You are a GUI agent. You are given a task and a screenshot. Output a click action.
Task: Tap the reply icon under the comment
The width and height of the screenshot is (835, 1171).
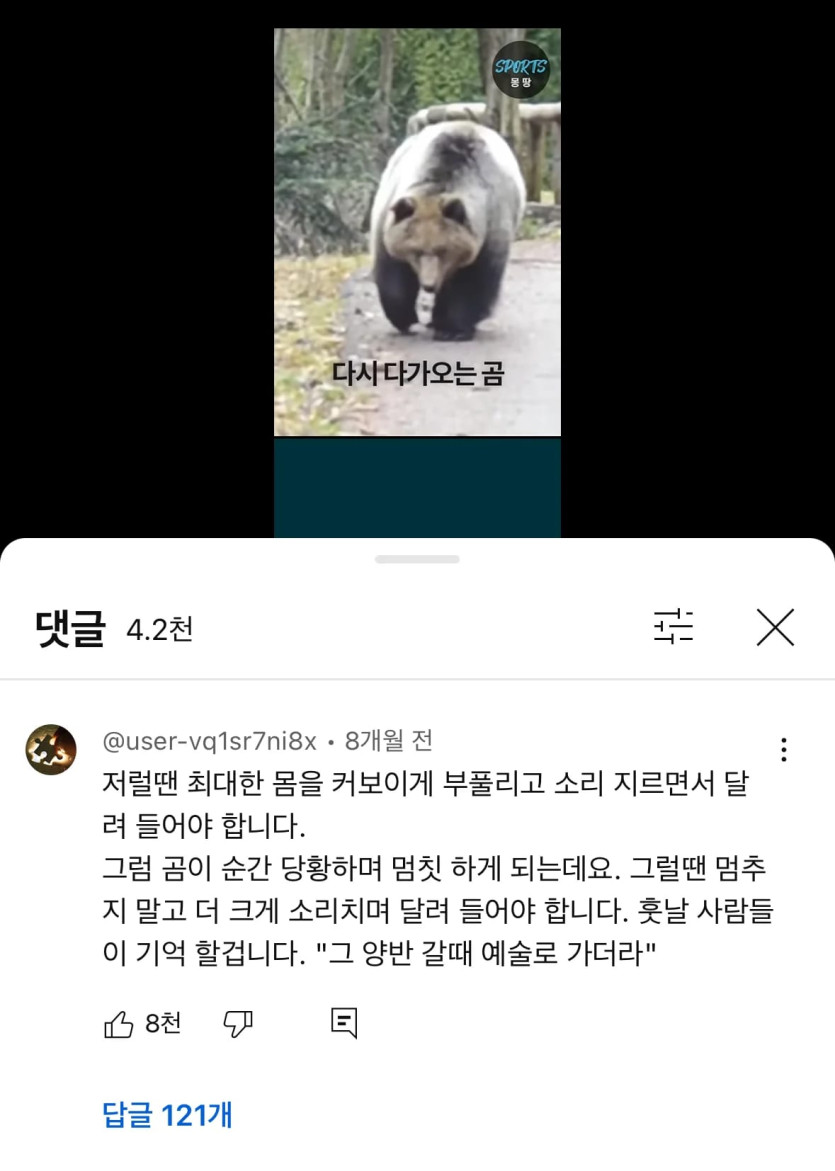point(345,1023)
